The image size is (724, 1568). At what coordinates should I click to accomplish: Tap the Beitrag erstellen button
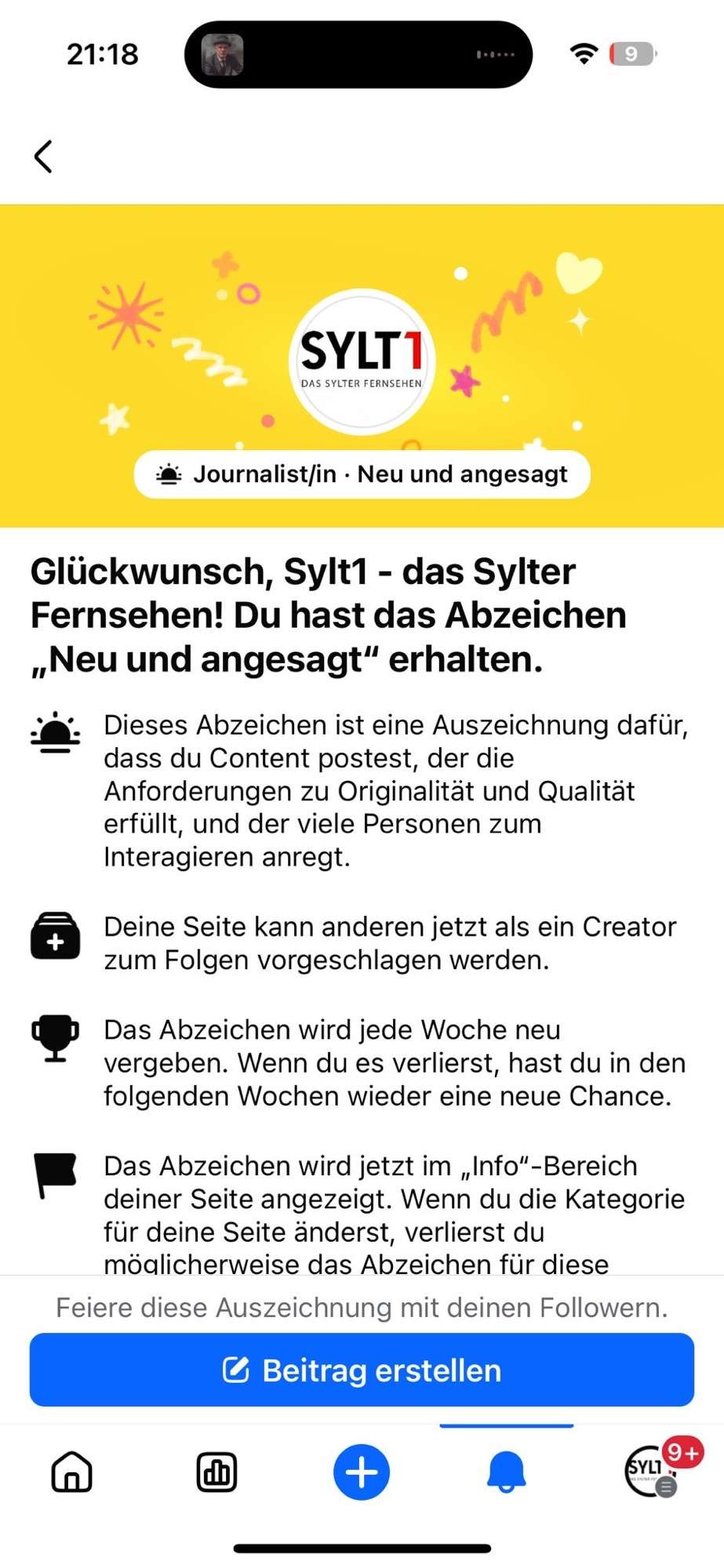(362, 1370)
